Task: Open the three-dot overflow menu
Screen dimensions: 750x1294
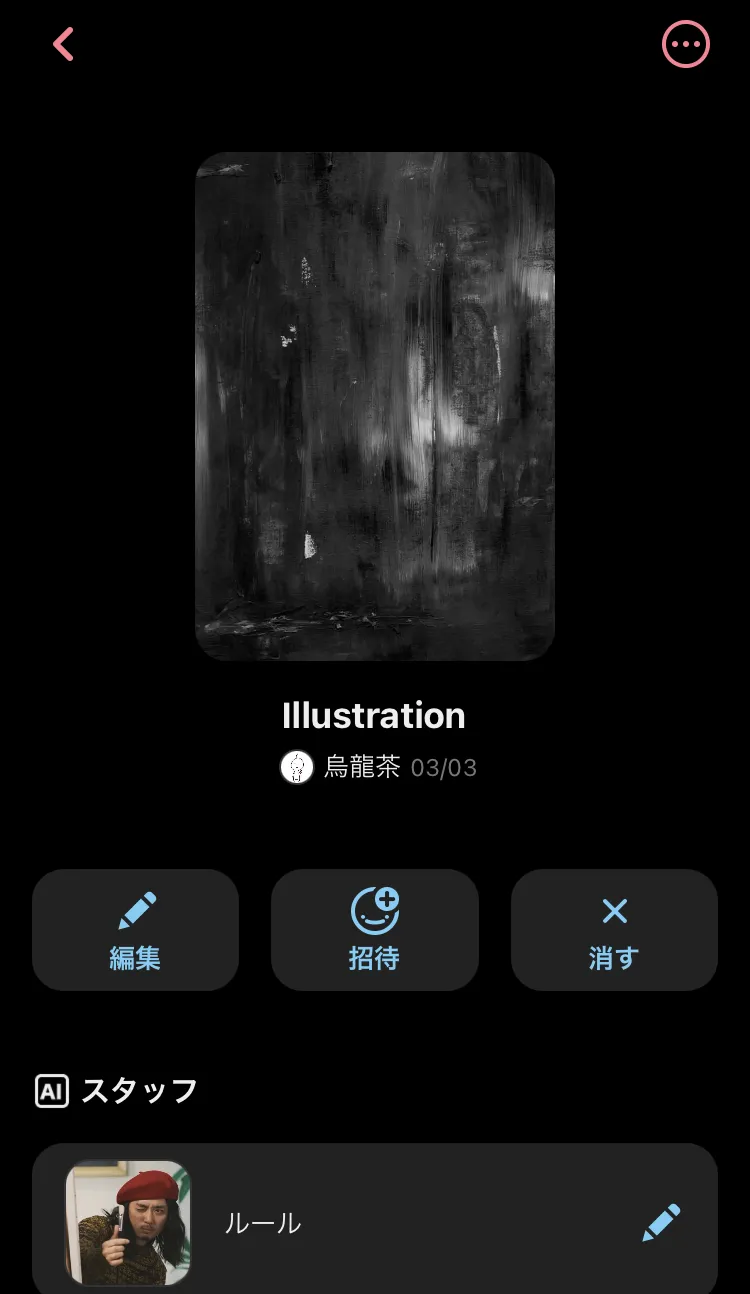Action: (x=686, y=44)
